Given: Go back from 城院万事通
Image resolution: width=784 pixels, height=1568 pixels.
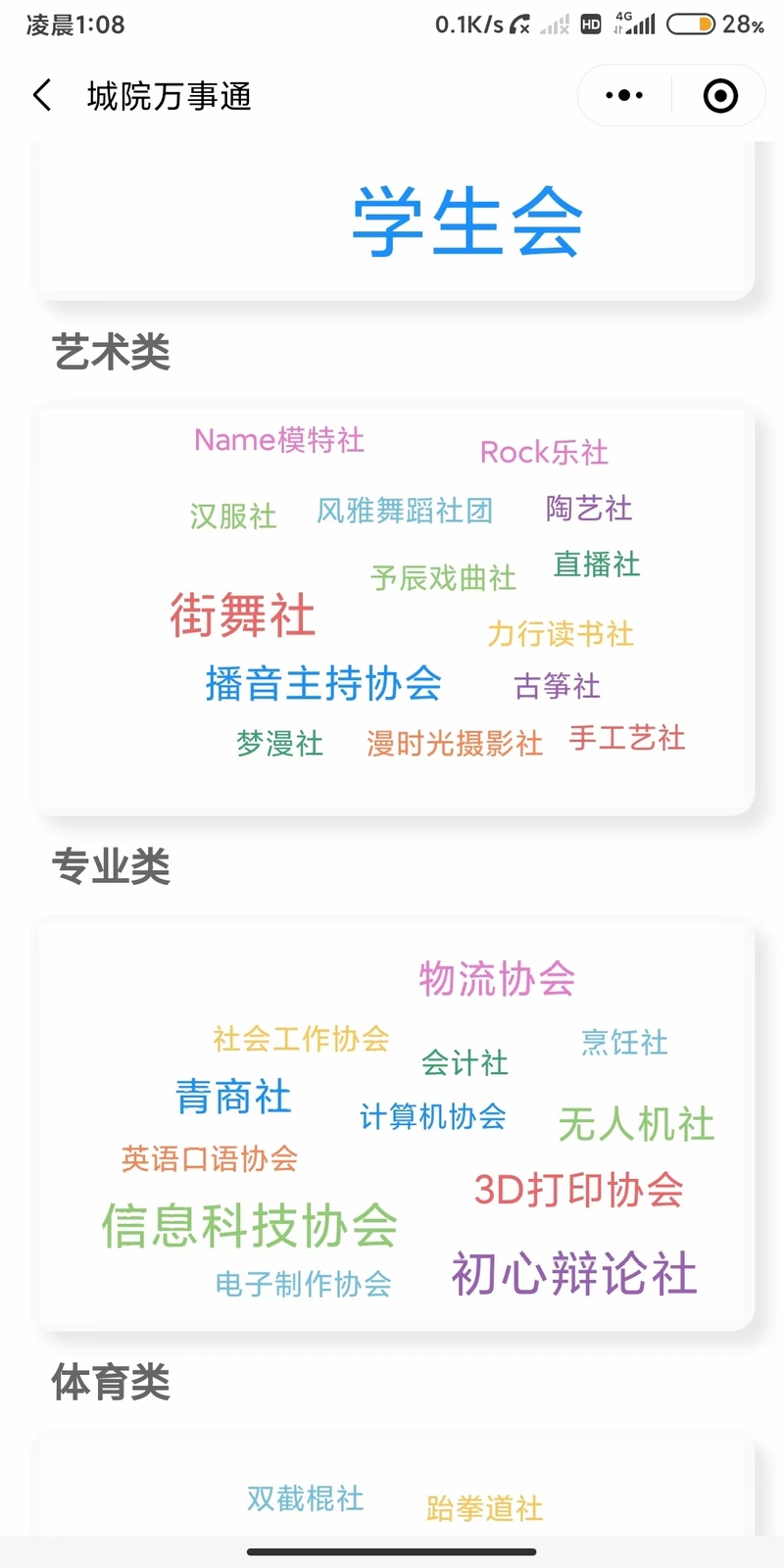Looking at the screenshot, I should pyautogui.click(x=42, y=96).
